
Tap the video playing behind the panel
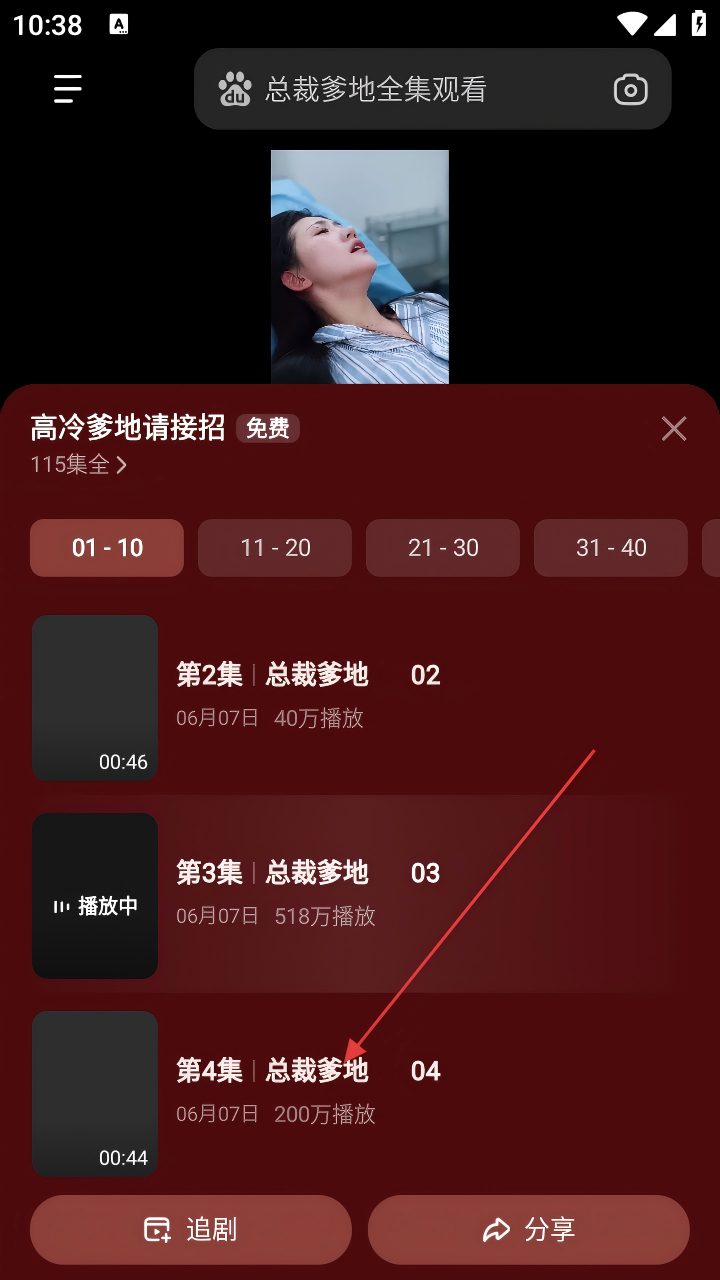360,267
